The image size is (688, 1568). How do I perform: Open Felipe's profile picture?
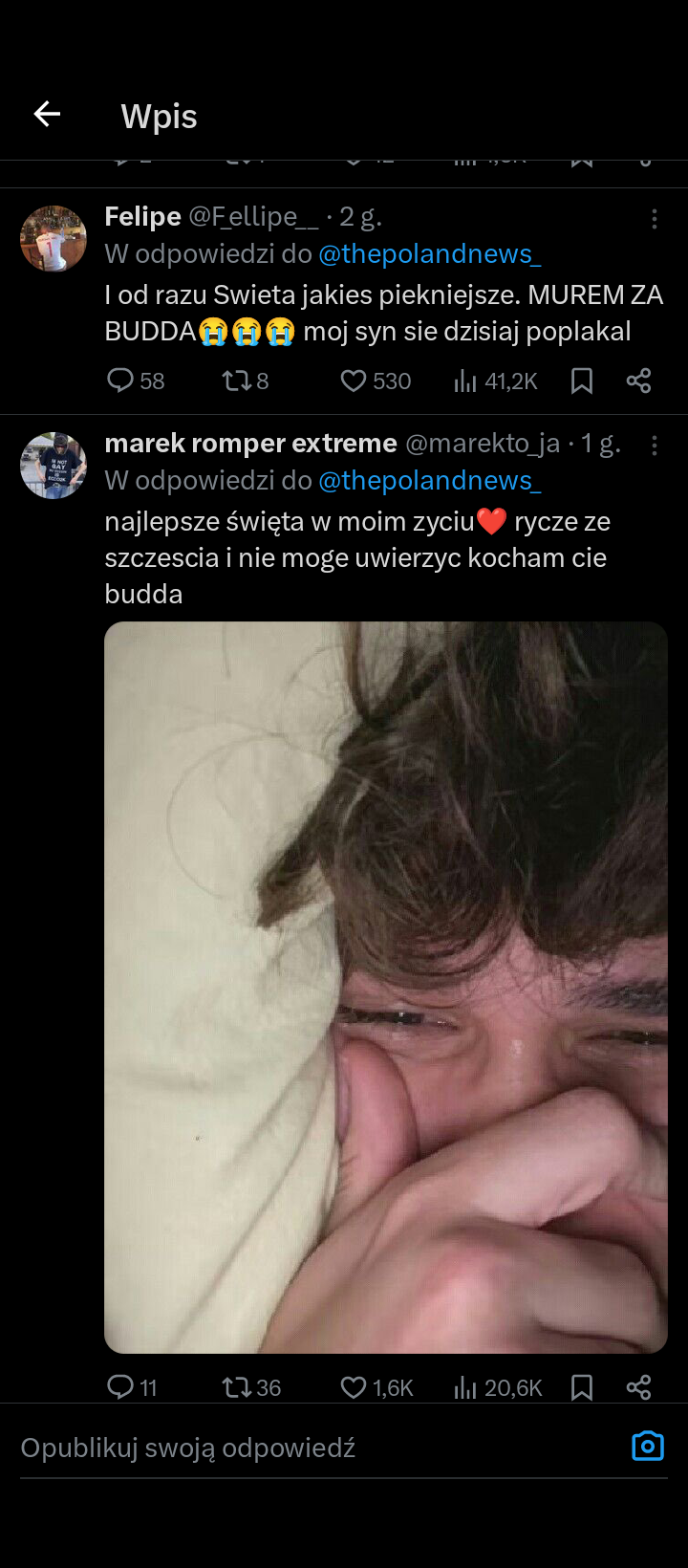coord(54,239)
